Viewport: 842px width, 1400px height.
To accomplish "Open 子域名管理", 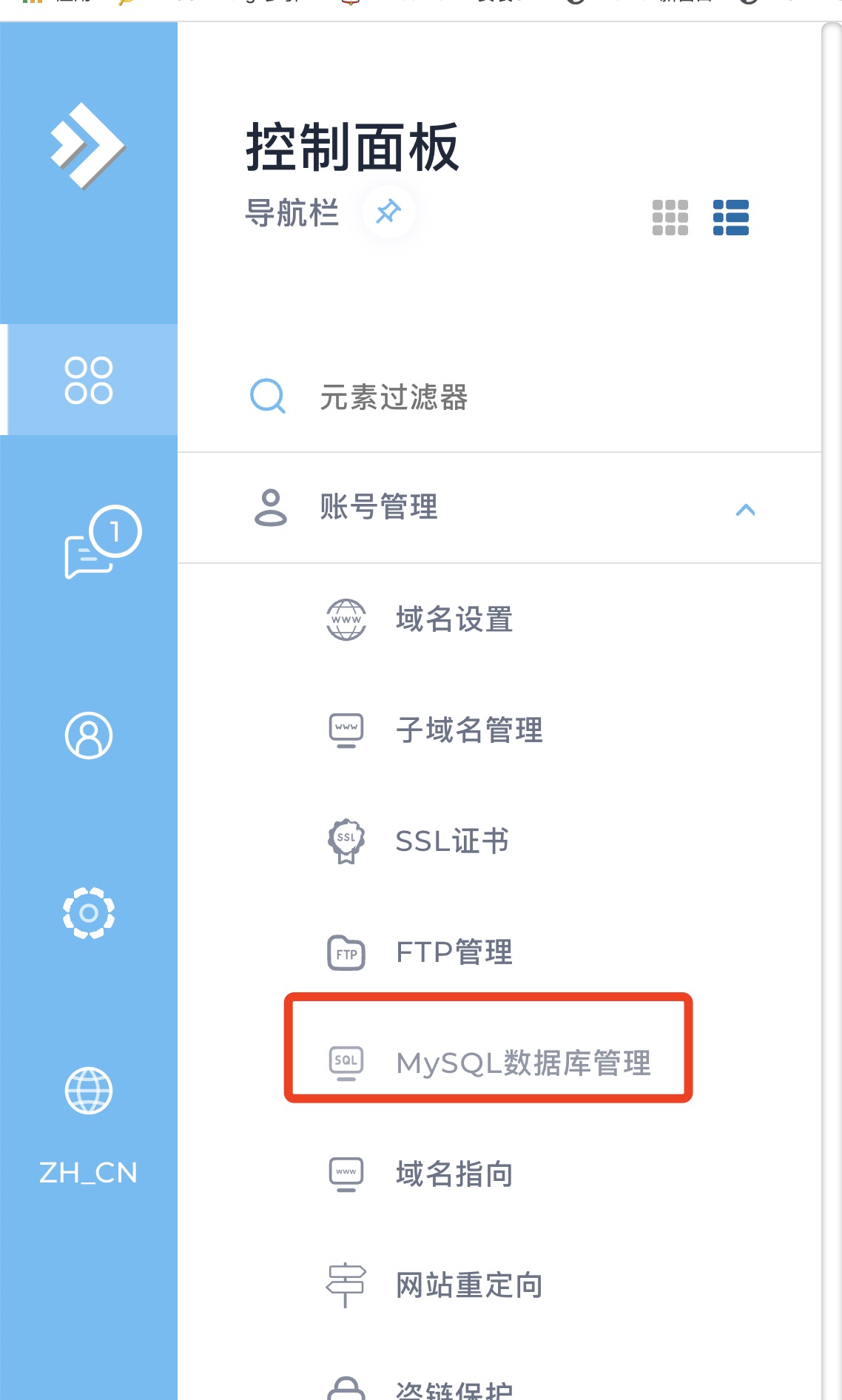I will [x=469, y=730].
